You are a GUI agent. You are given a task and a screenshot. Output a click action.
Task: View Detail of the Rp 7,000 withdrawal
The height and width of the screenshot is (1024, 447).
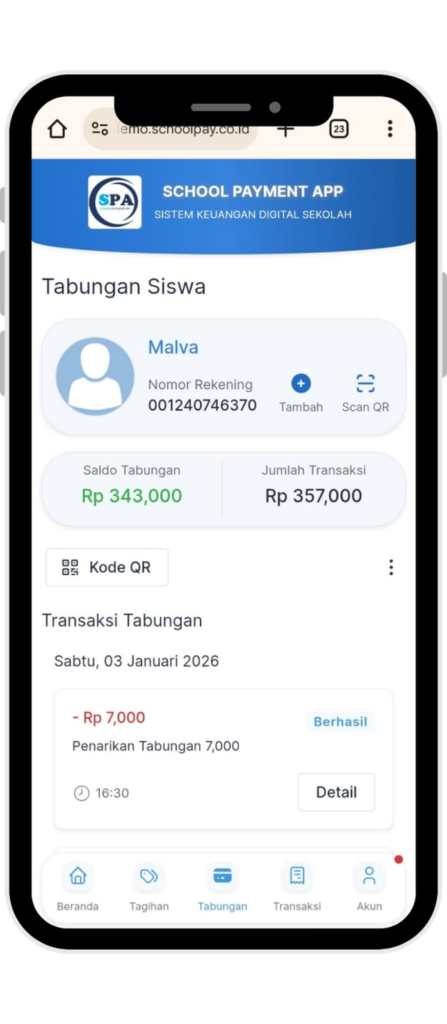pyautogui.click(x=337, y=792)
